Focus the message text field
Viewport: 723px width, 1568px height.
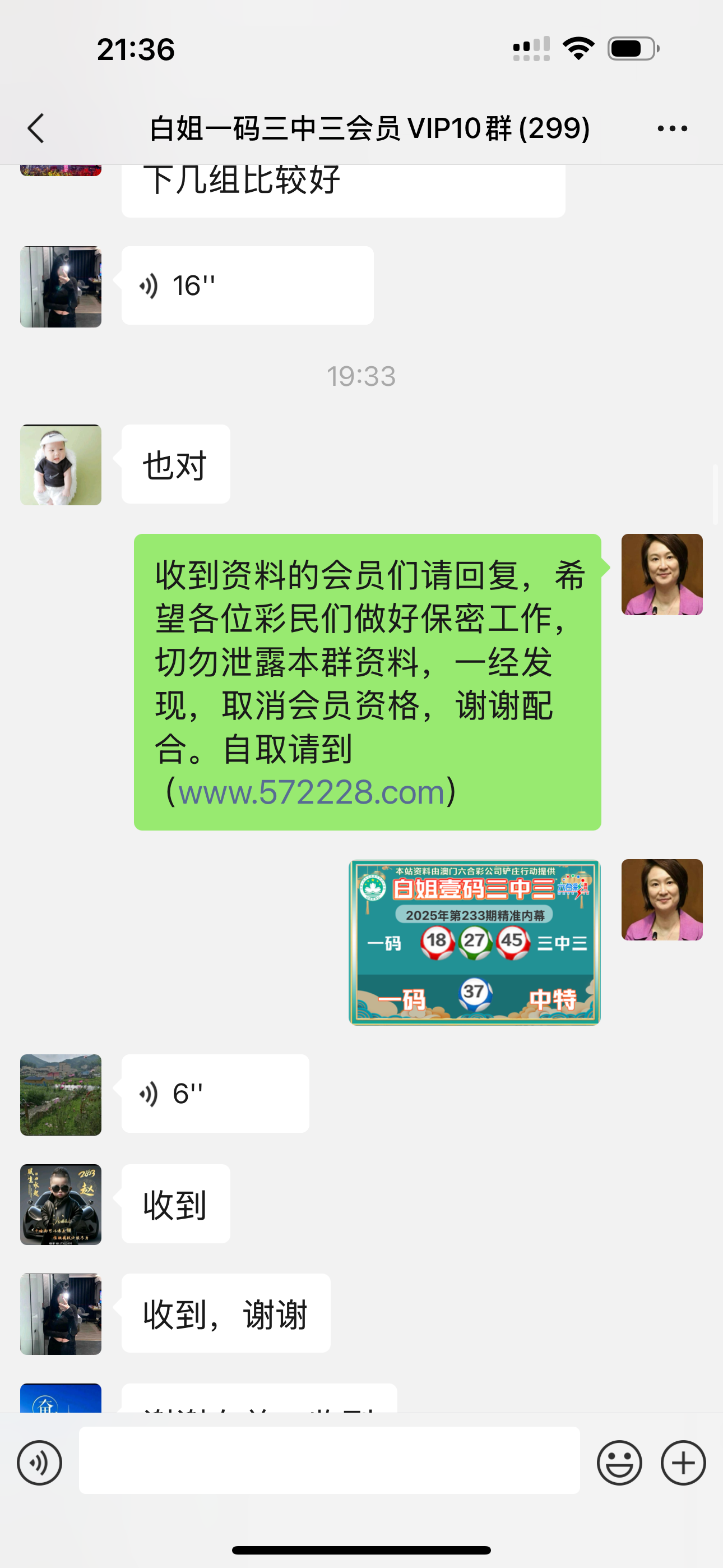click(x=328, y=1460)
